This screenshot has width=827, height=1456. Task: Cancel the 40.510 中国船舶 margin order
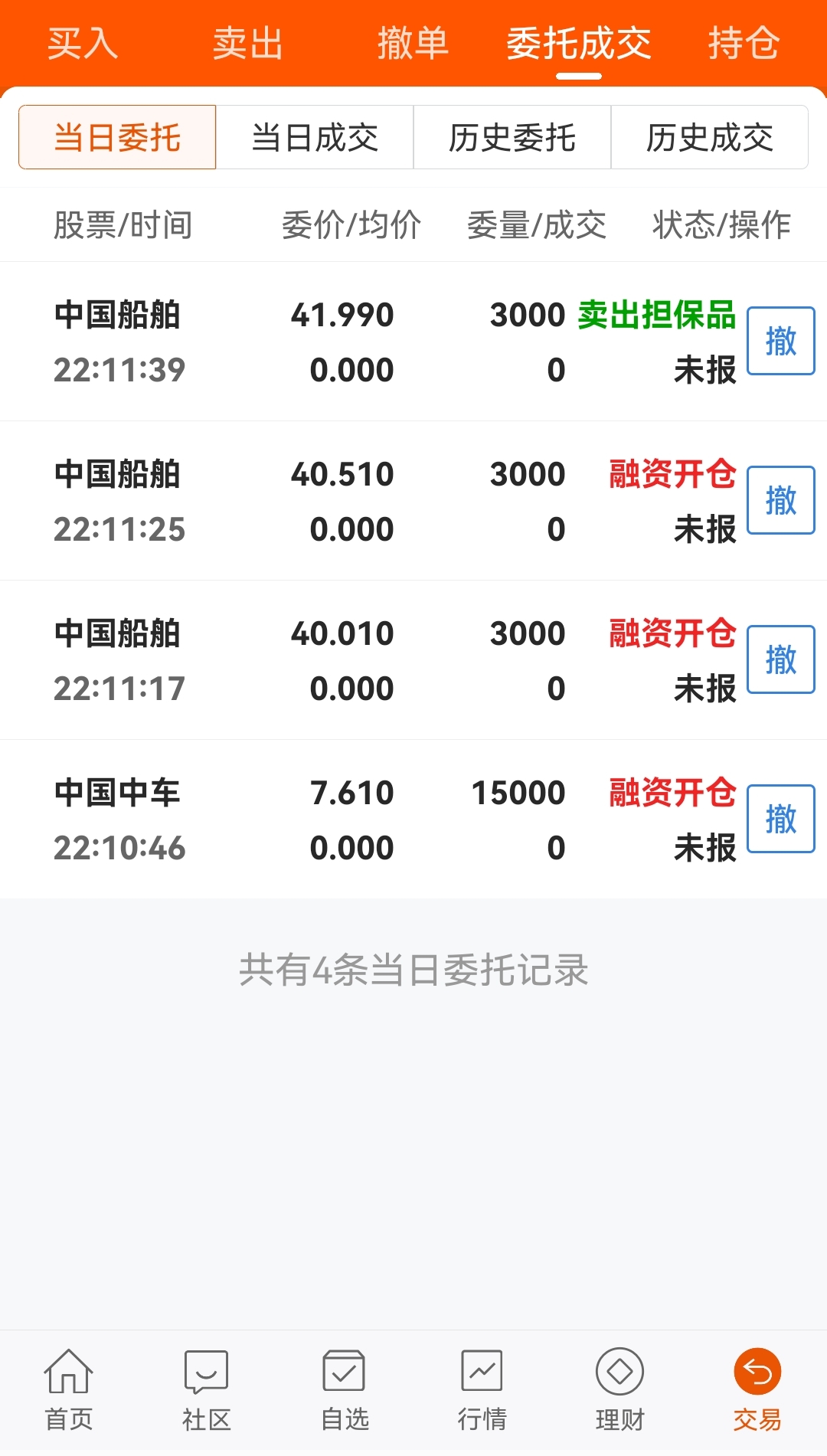tap(781, 500)
